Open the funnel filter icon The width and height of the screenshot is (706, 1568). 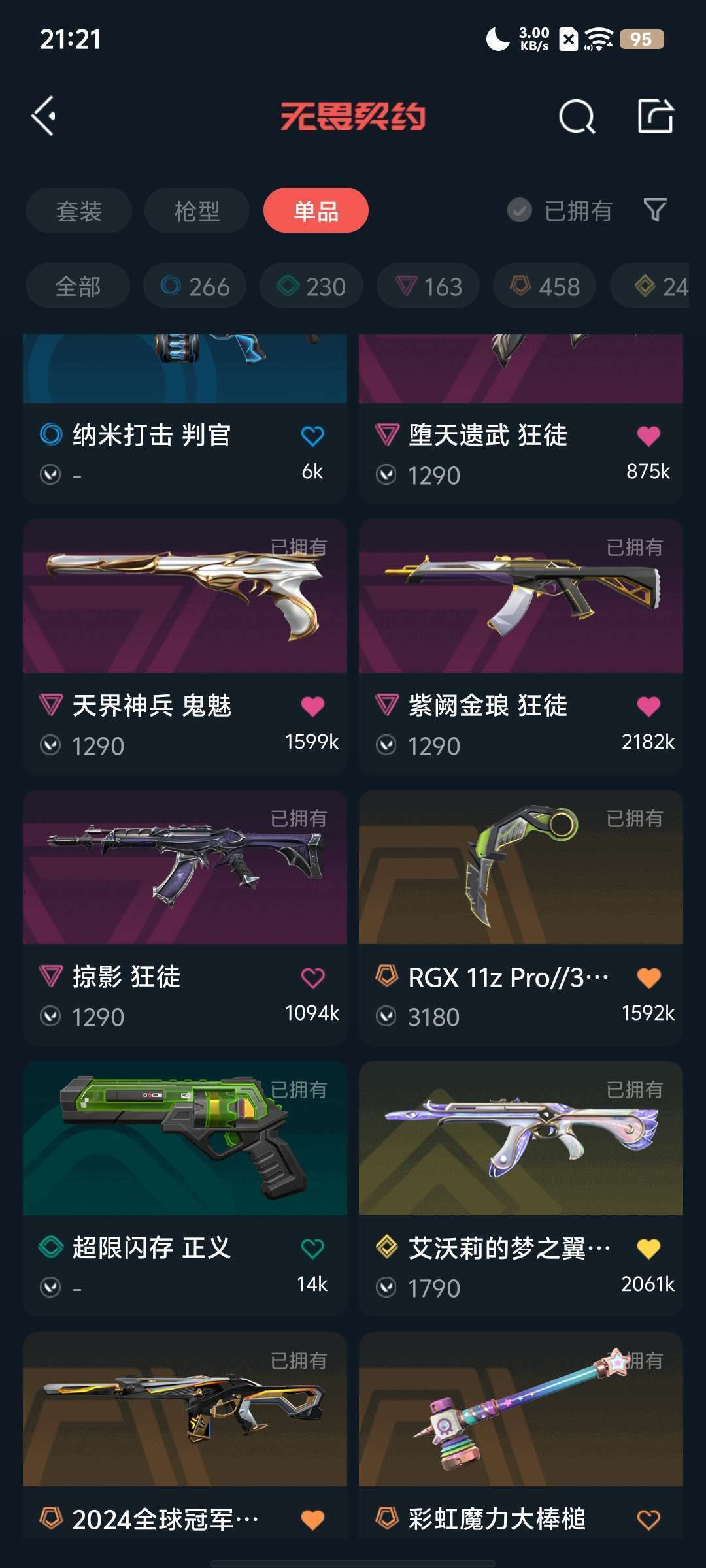pyautogui.click(x=655, y=210)
